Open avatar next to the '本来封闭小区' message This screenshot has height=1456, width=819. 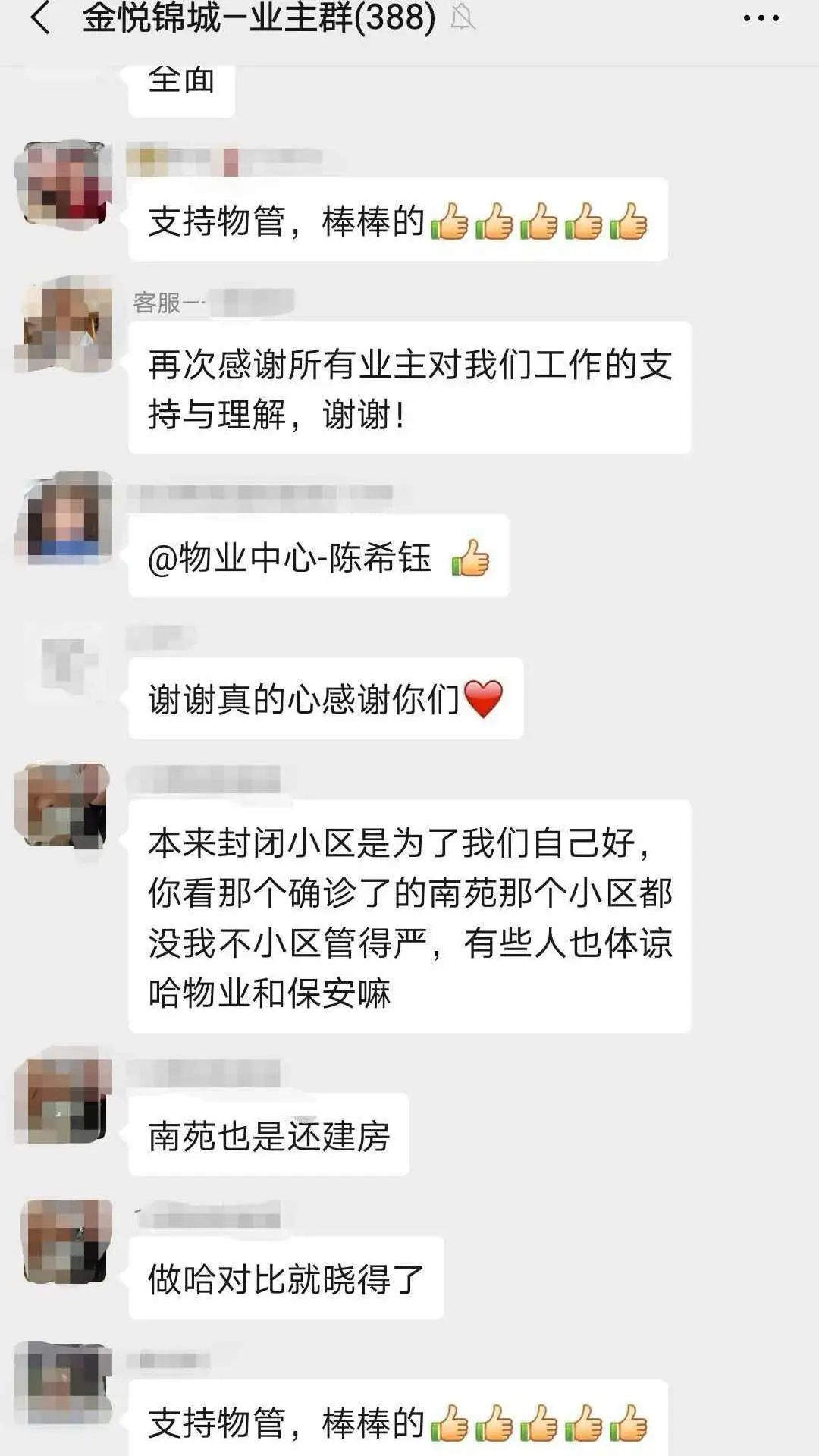[x=65, y=806]
